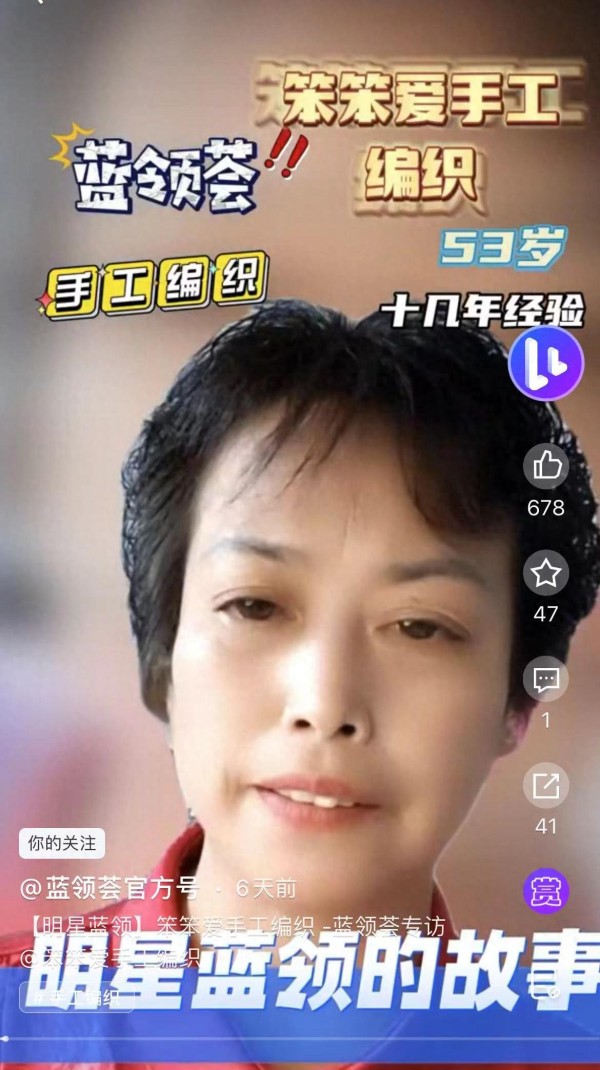Open the 手工编织 hashtag chip
Screen dimensions: 600x1070
[76, 996]
